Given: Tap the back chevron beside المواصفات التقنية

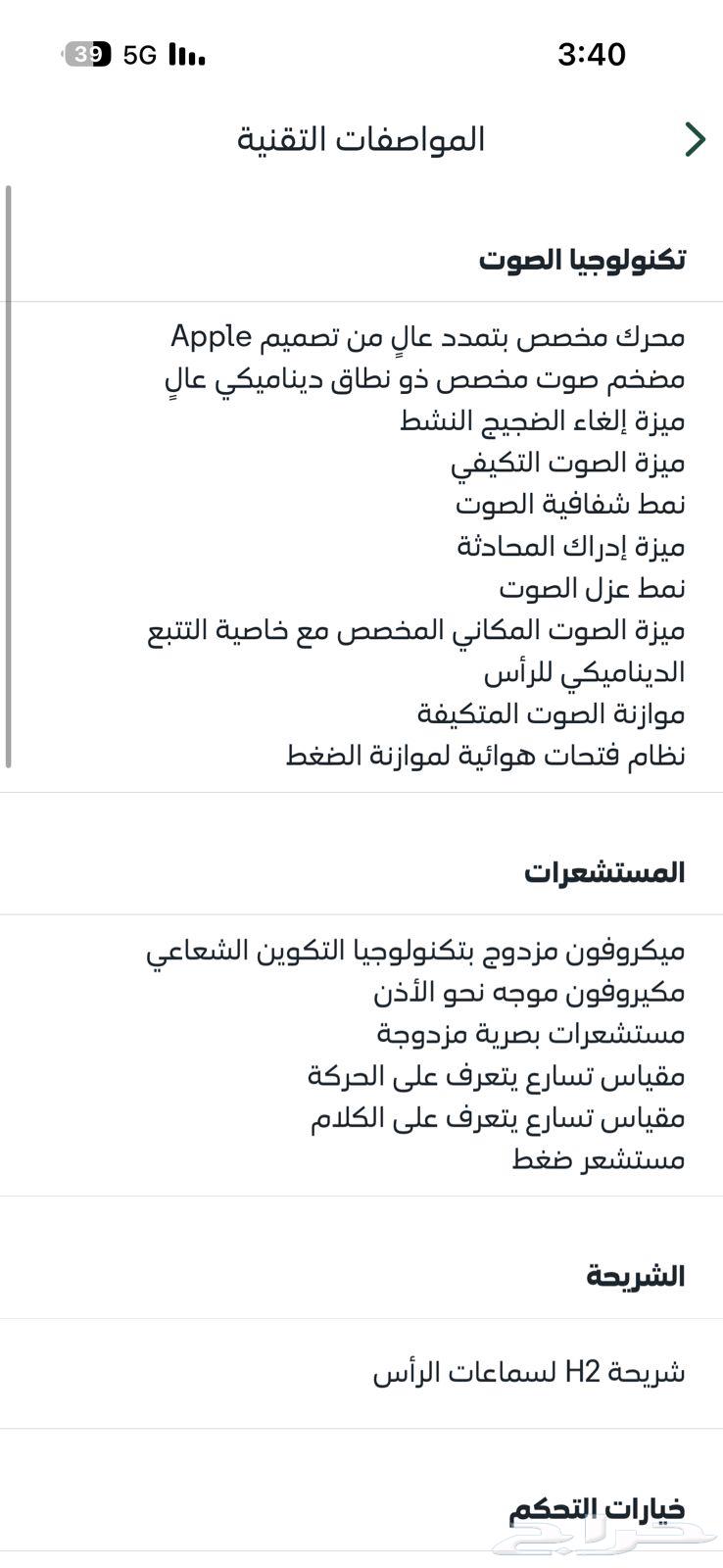Looking at the screenshot, I should [x=695, y=139].
